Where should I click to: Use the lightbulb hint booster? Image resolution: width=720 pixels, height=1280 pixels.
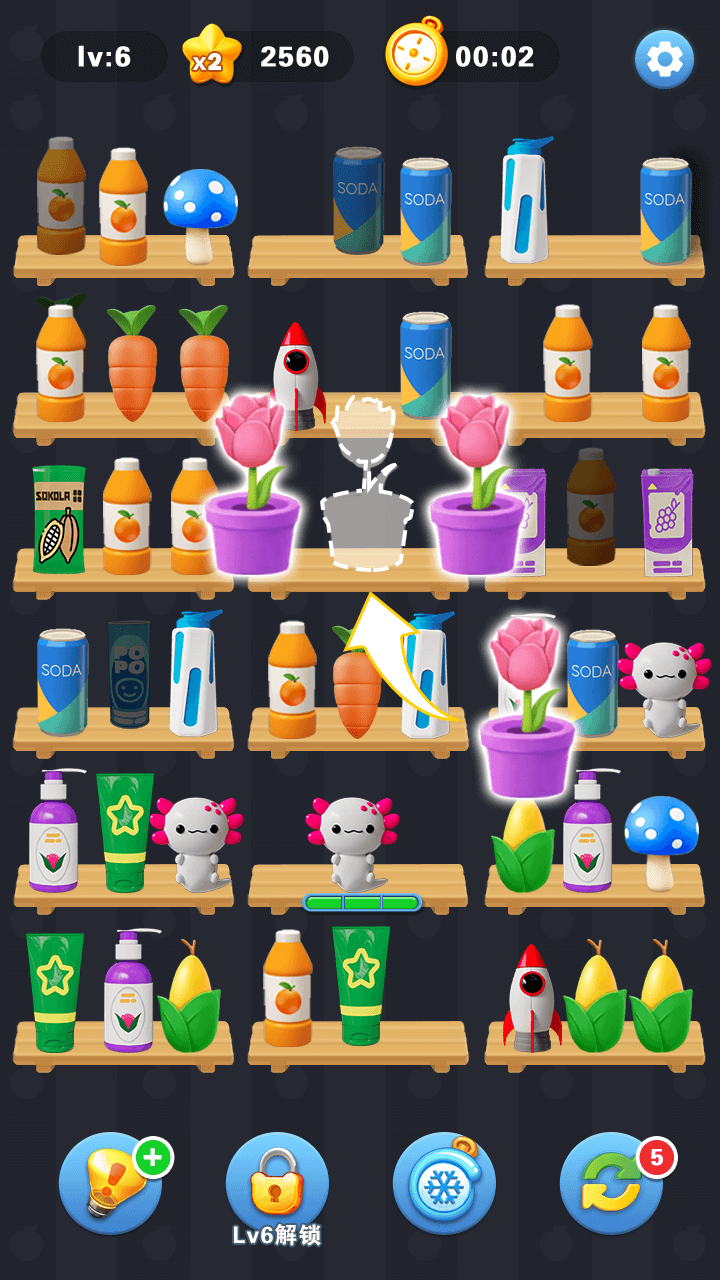coord(110,1184)
